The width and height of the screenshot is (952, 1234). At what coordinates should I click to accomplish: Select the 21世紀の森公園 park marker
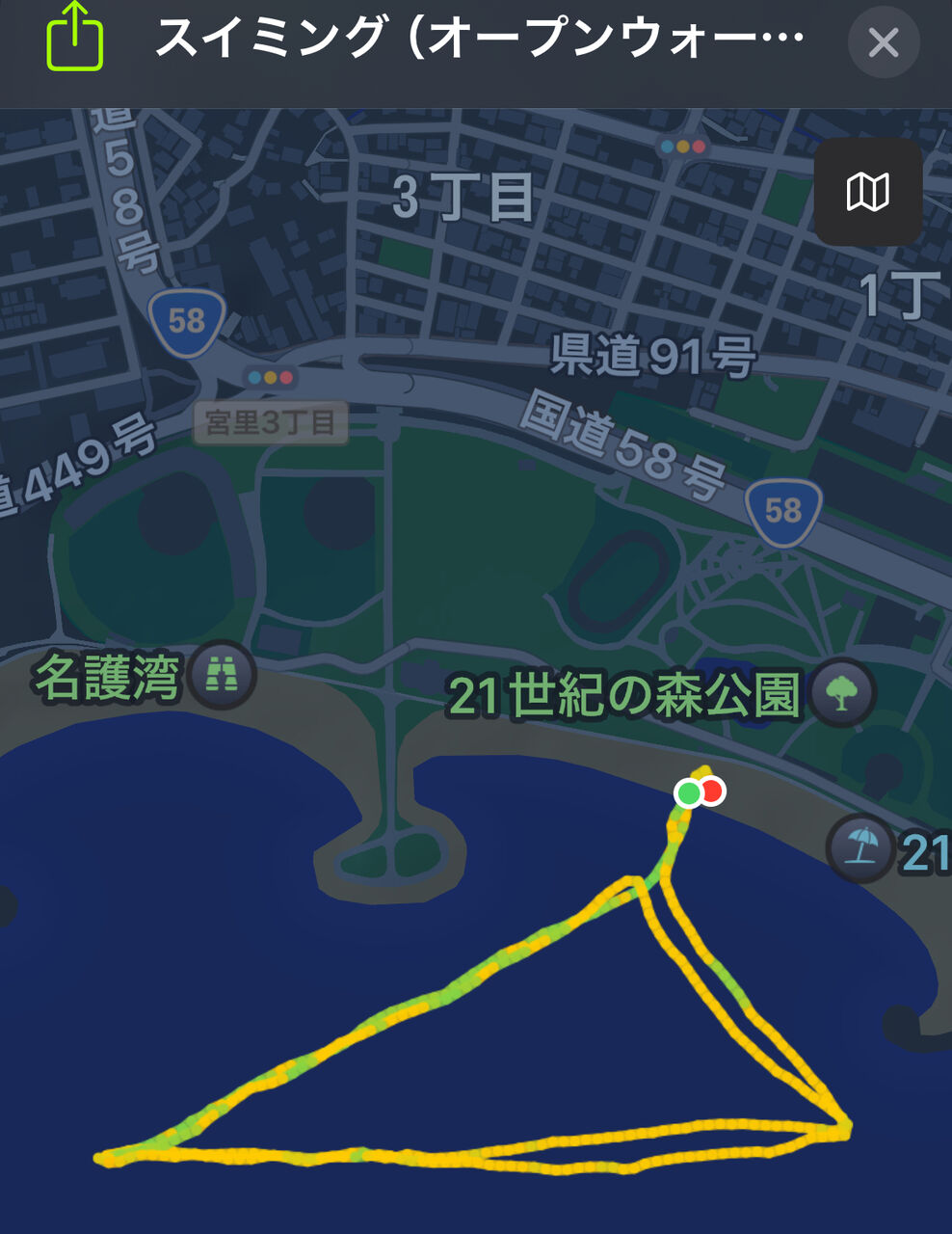pyautogui.click(x=842, y=693)
